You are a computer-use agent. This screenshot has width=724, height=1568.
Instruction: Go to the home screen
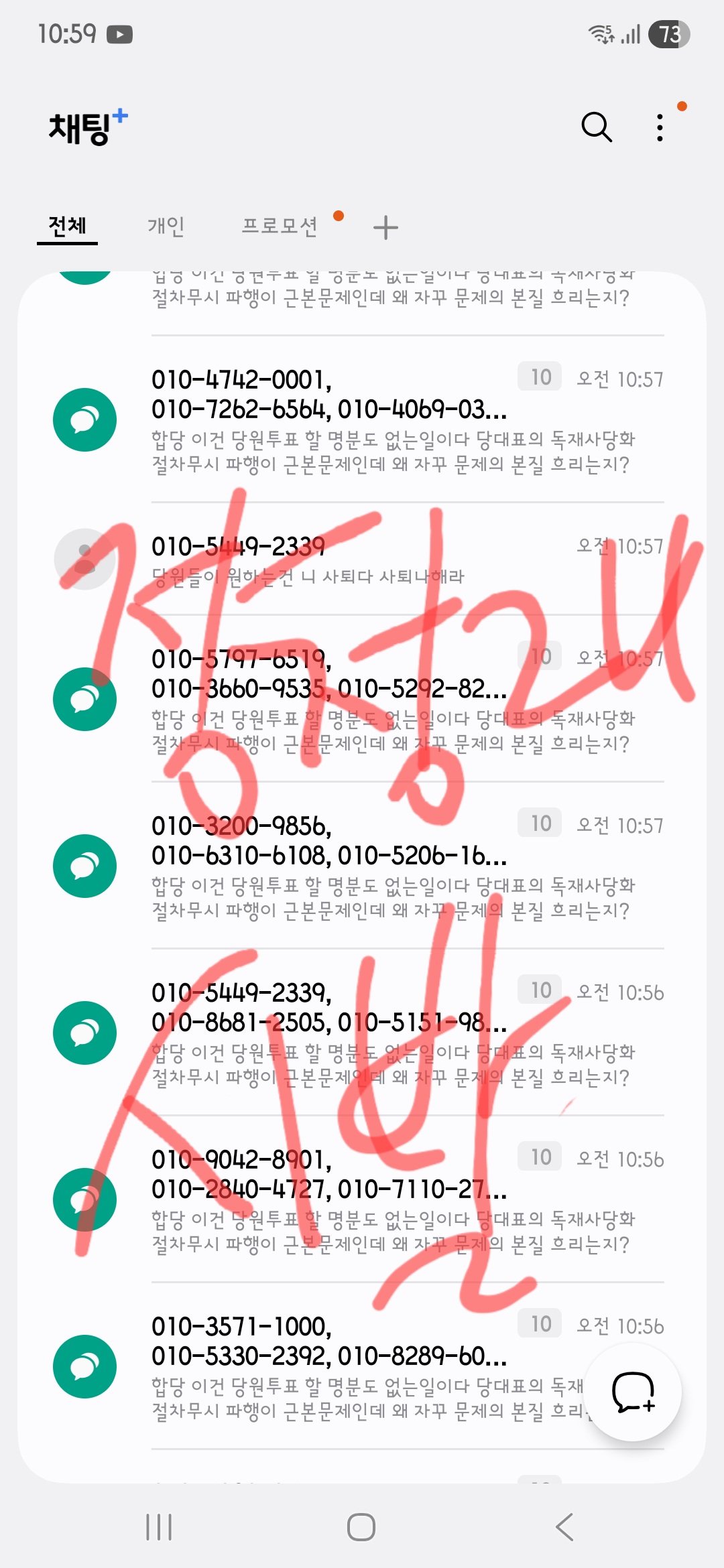(x=361, y=1527)
